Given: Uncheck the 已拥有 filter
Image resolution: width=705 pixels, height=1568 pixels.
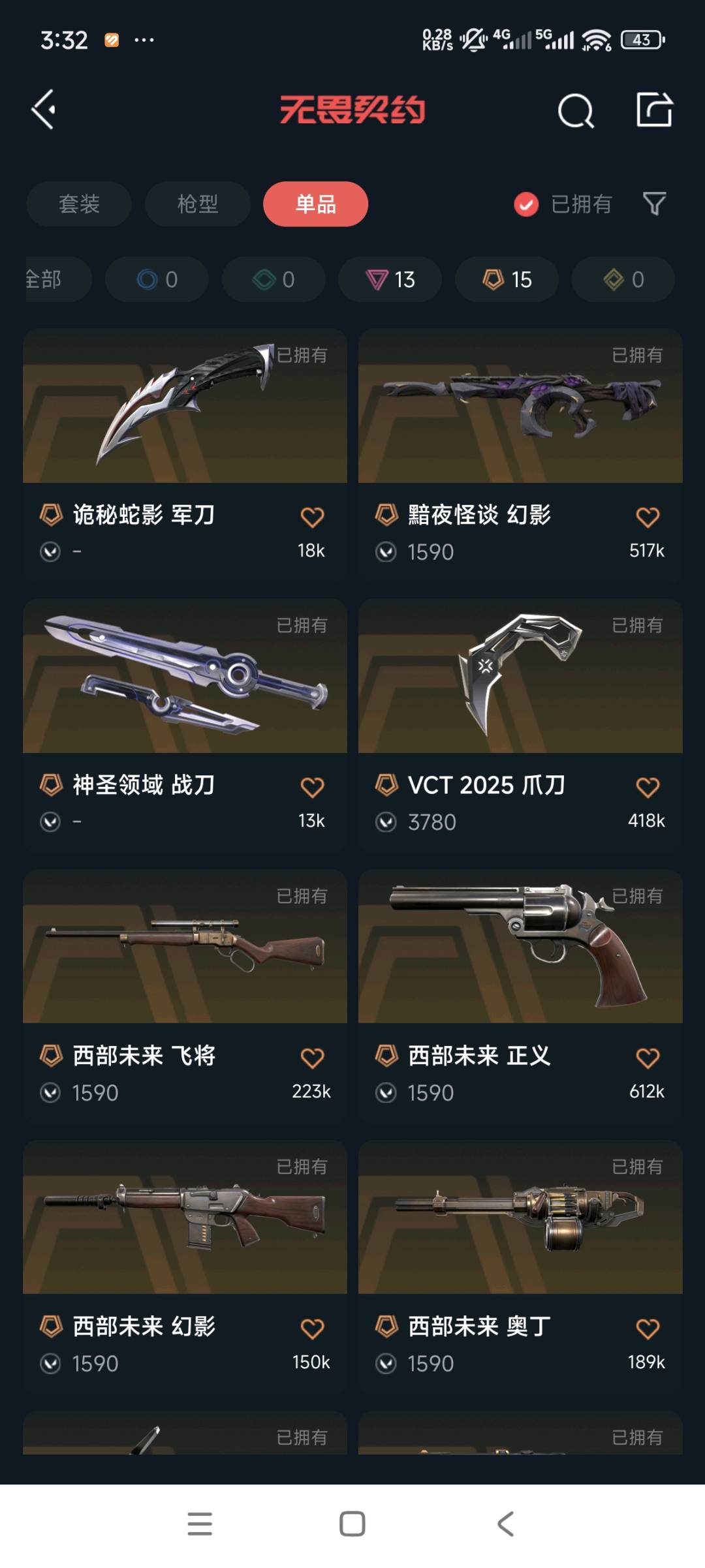Looking at the screenshot, I should (x=563, y=204).
